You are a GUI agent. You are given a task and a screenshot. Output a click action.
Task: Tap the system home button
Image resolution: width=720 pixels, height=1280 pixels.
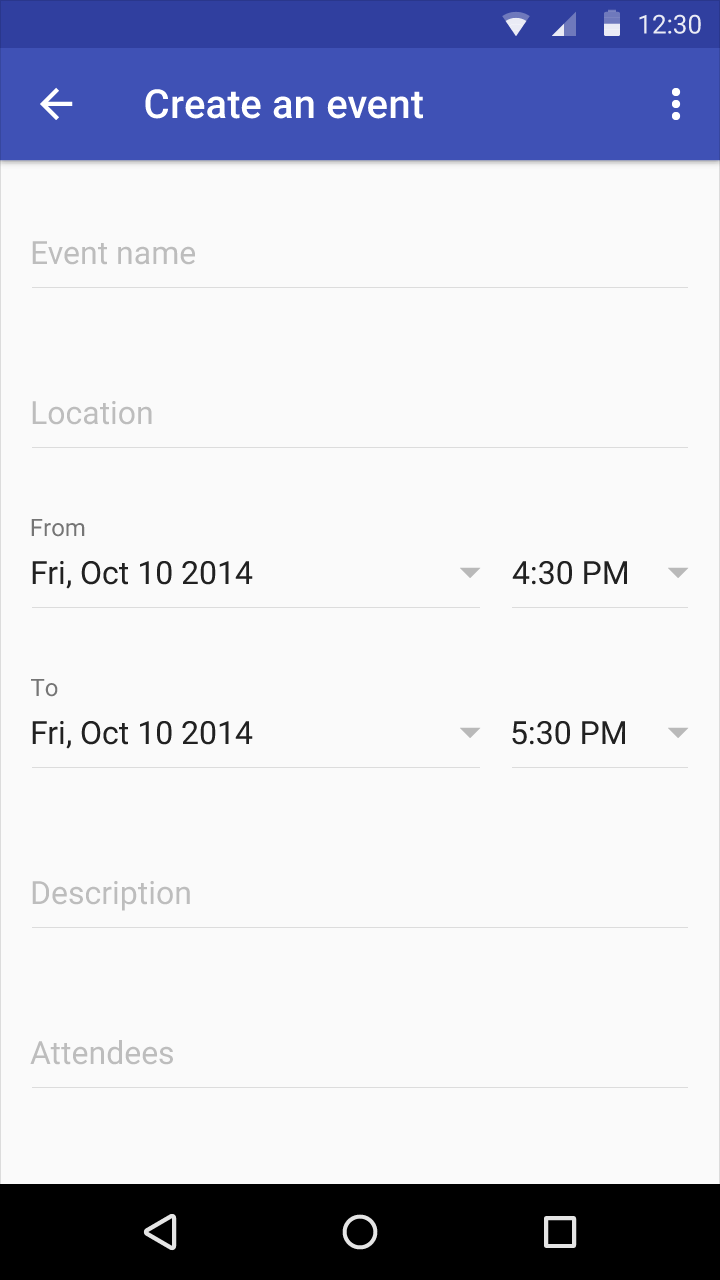coord(360,1232)
